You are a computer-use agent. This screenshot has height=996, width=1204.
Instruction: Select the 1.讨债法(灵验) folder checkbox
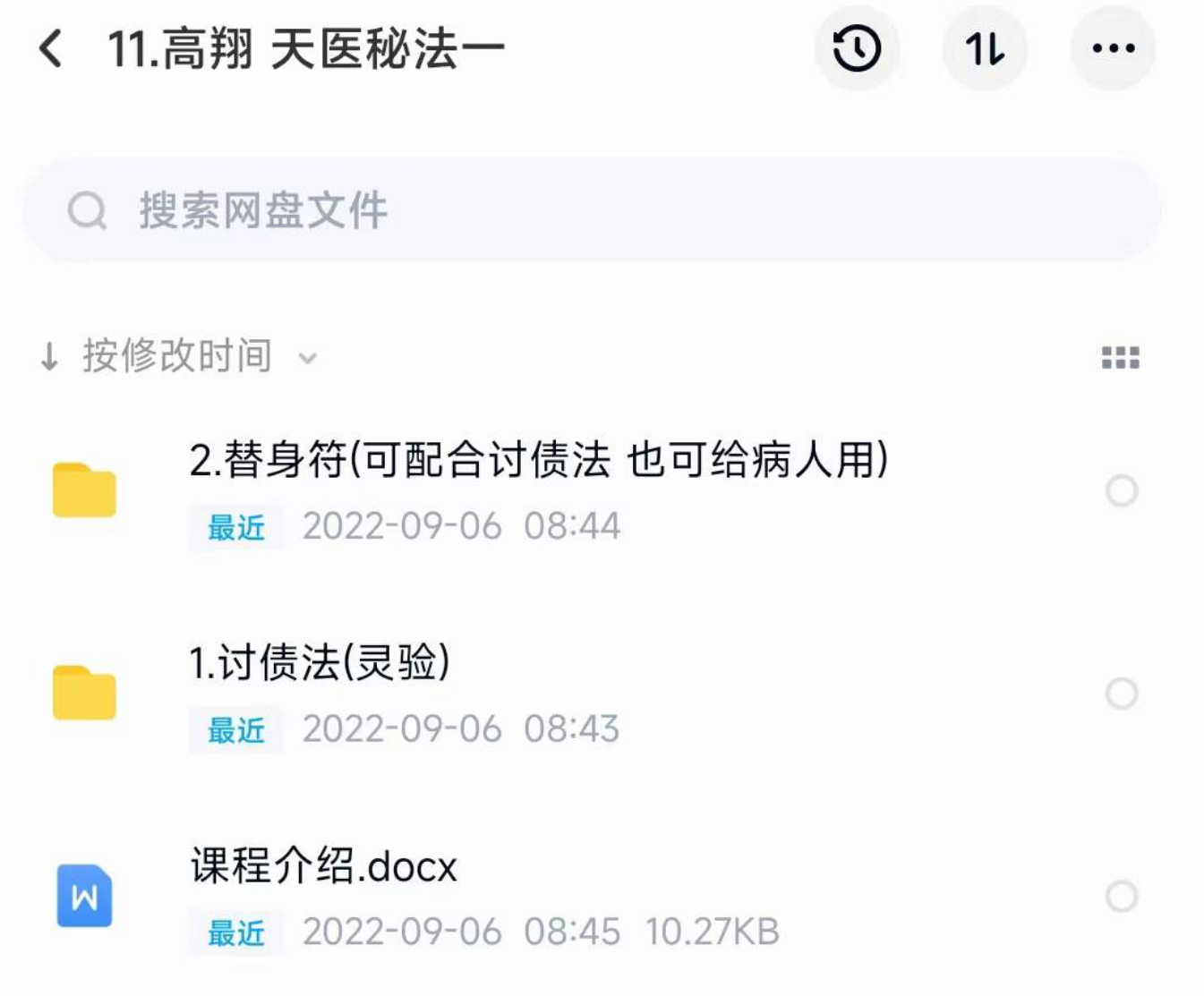click(x=1121, y=694)
